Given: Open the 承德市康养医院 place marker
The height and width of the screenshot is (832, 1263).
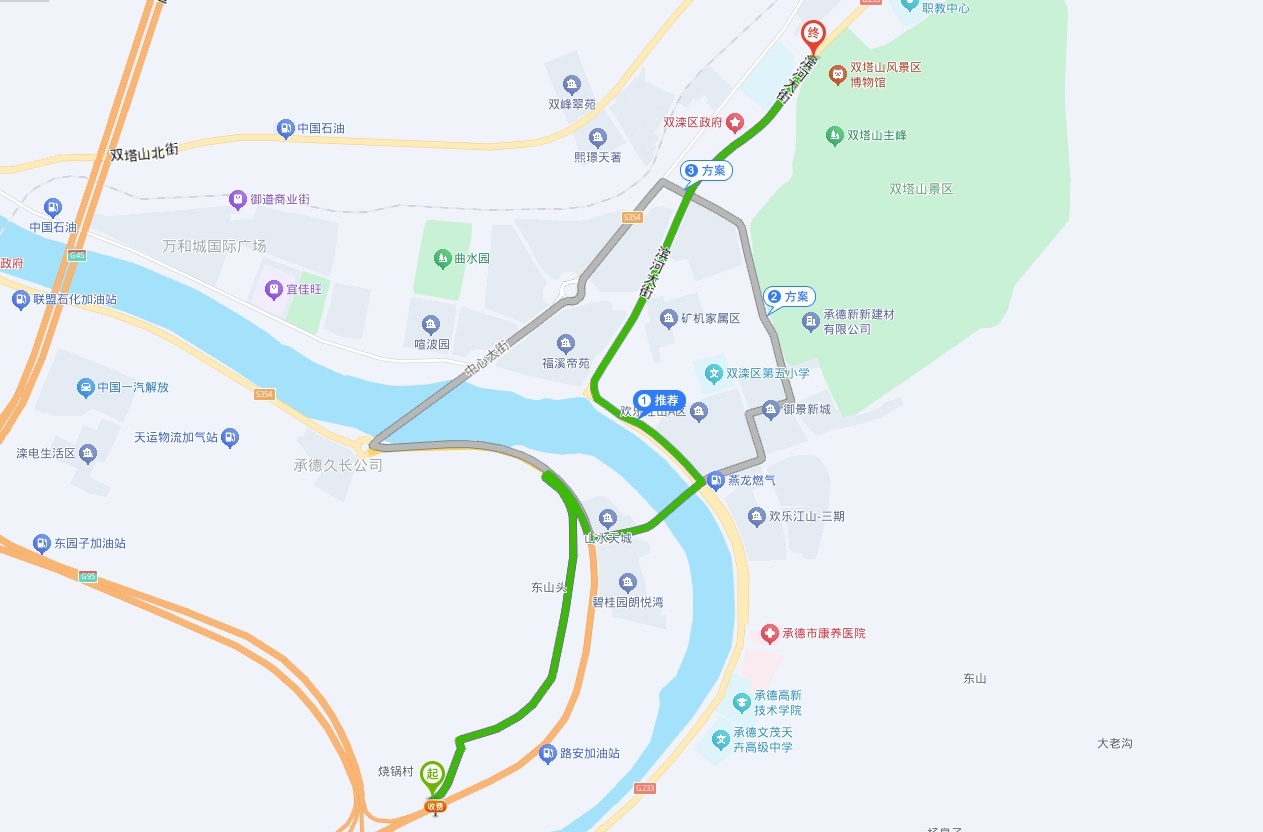Looking at the screenshot, I should [x=769, y=634].
